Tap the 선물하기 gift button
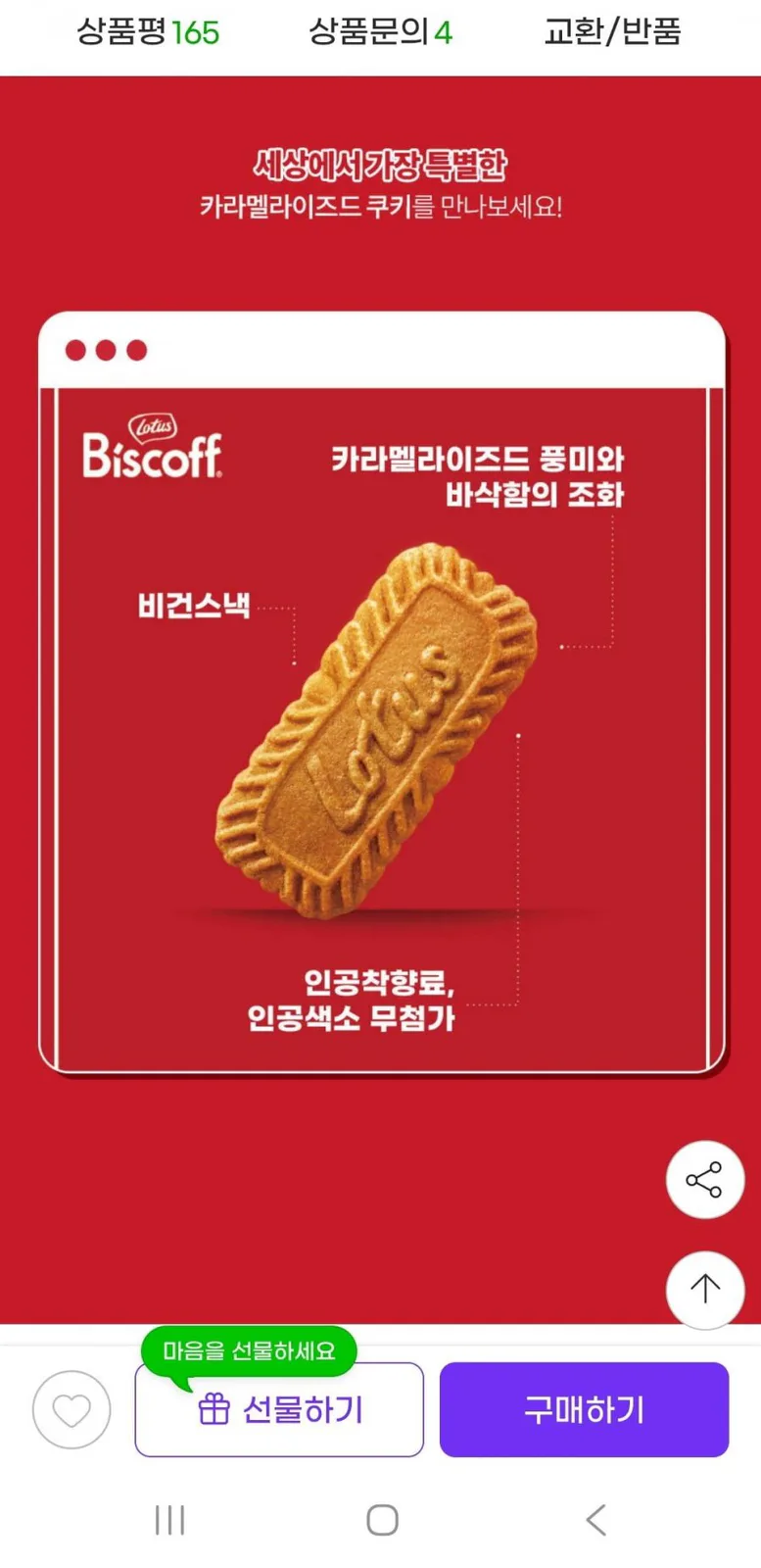761x1568 pixels. (279, 1409)
